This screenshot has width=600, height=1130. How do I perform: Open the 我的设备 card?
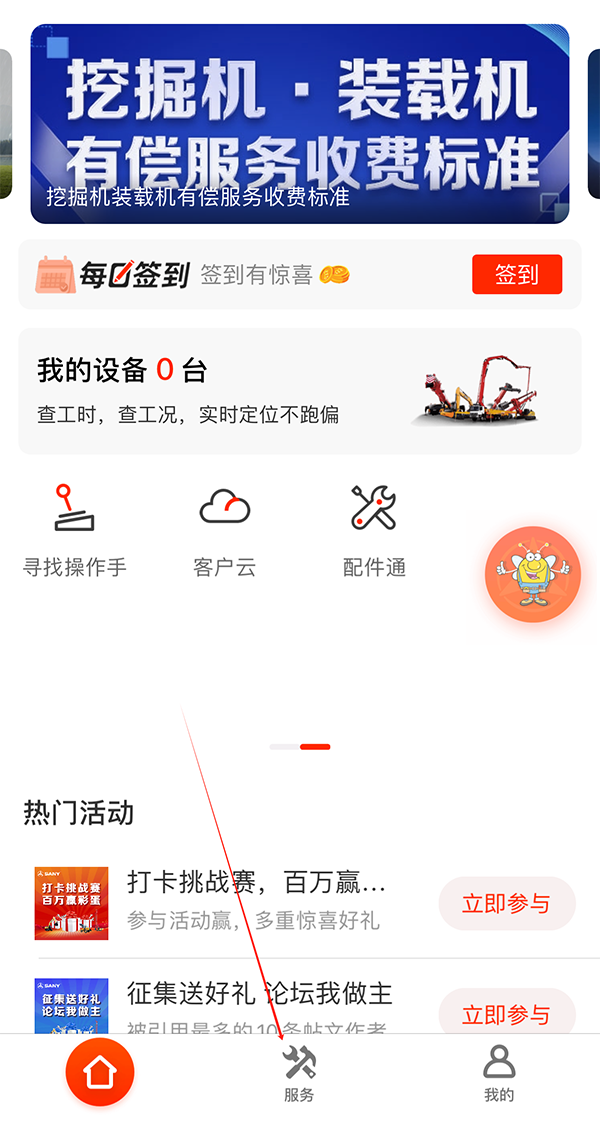click(x=300, y=391)
